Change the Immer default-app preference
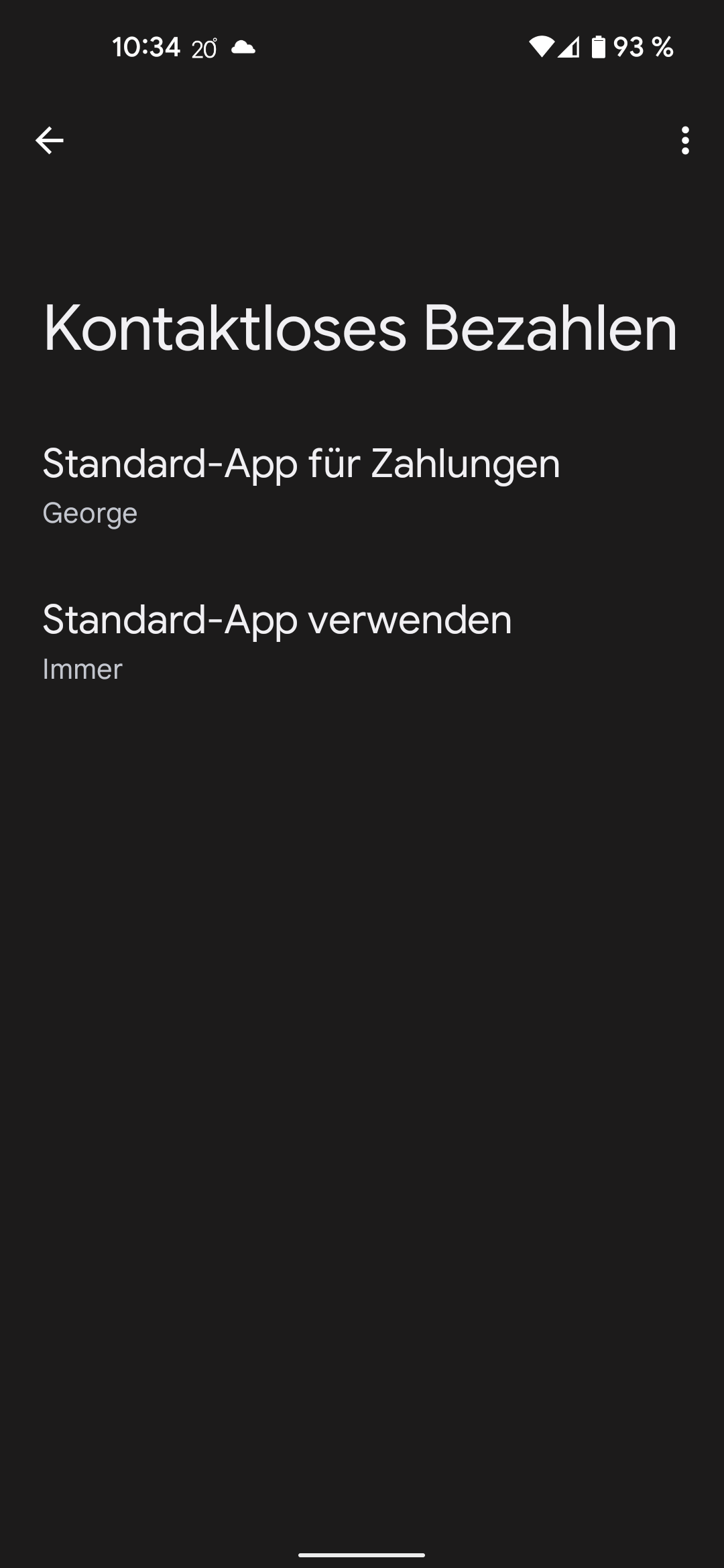This screenshot has height=1568, width=724. pyautogui.click(x=80, y=668)
